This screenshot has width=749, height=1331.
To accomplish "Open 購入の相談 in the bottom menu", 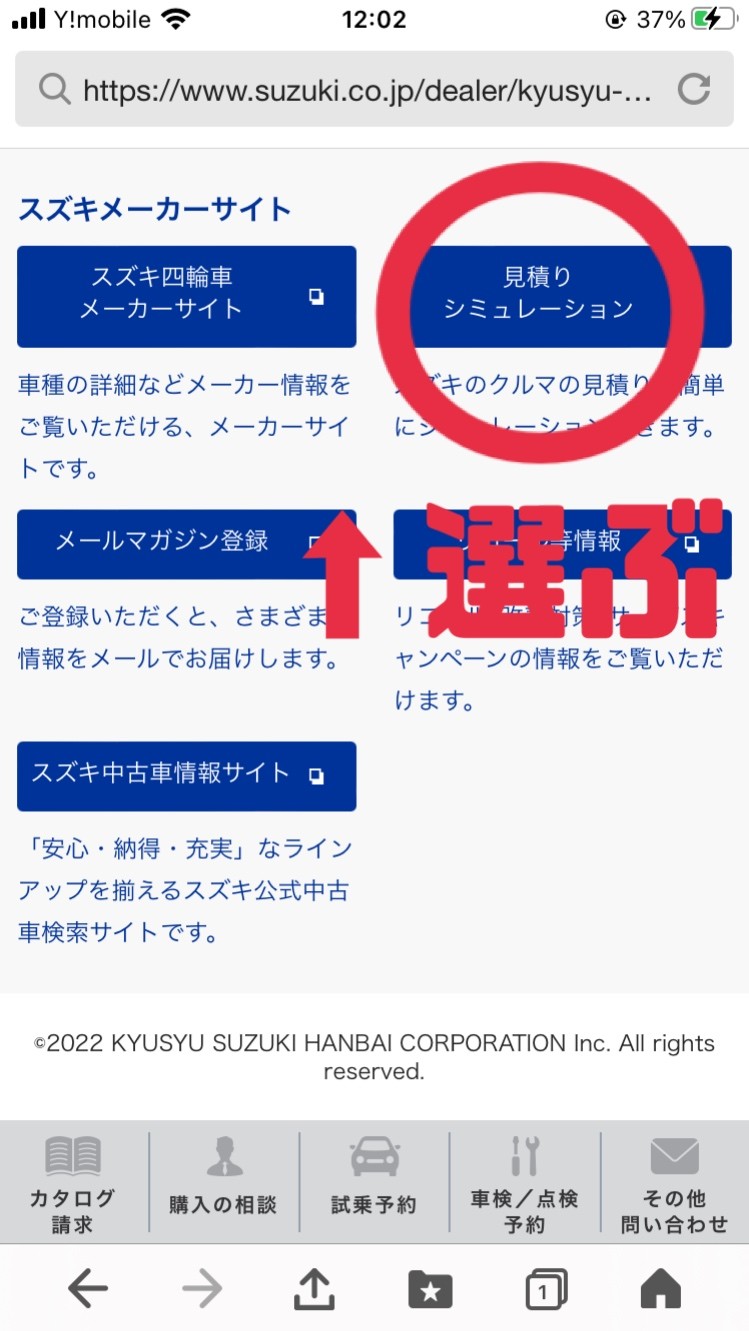I will [223, 1185].
